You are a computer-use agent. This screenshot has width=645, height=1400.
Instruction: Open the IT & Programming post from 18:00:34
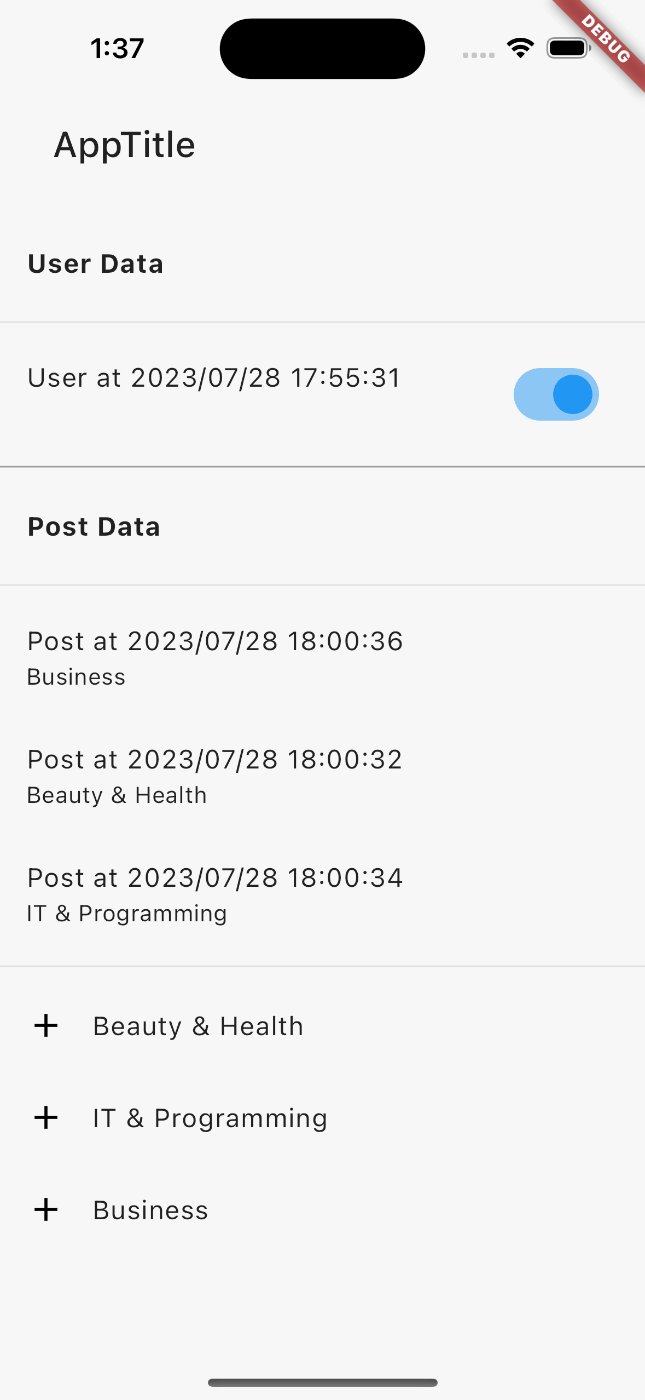[322, 894]
